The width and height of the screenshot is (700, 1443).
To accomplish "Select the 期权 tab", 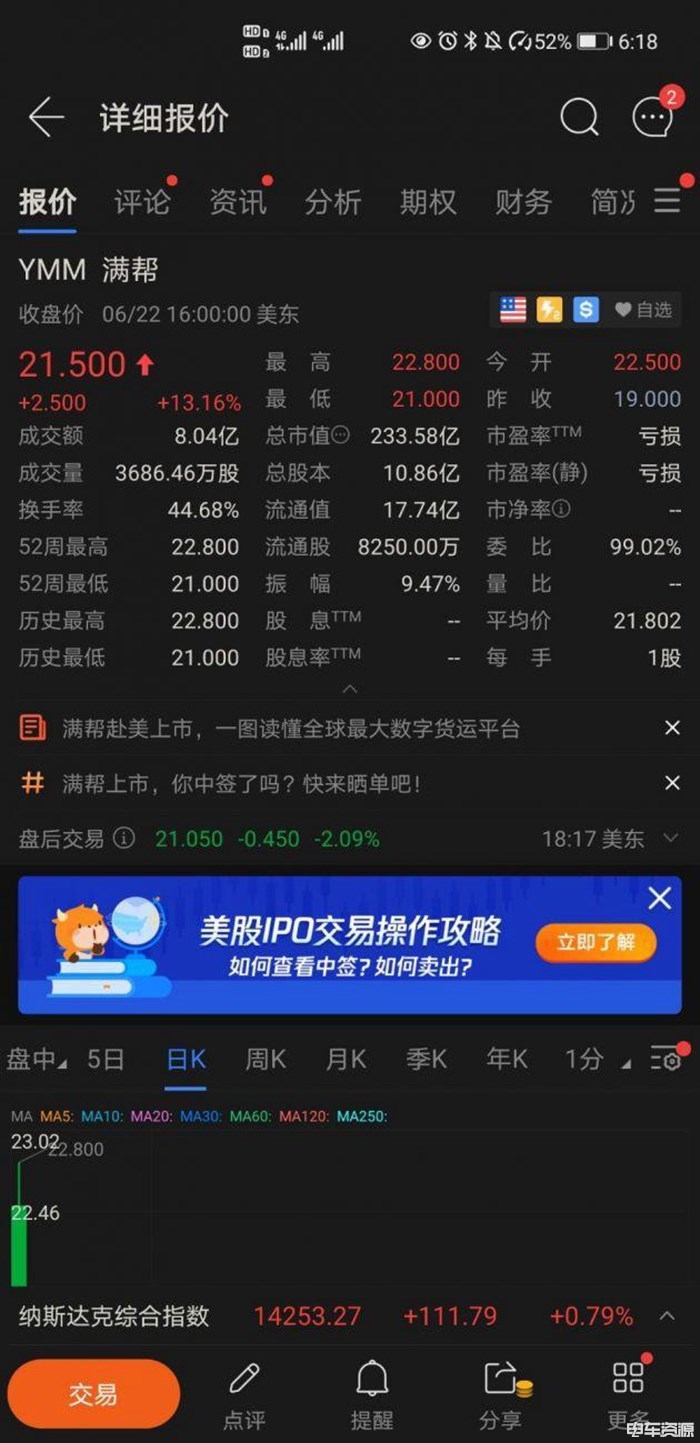I will pyautogui.click(x=428, y=202).
